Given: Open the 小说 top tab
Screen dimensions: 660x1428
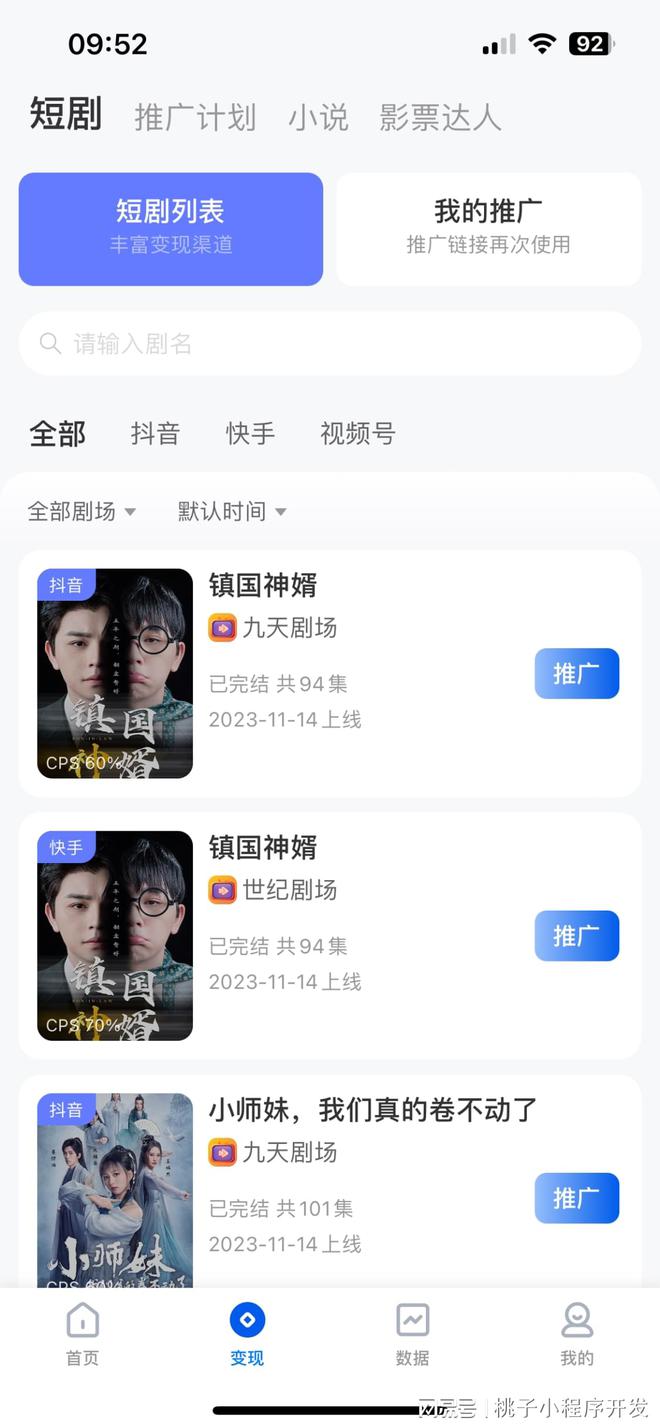Looking at the screenshot, I should 318,117.
